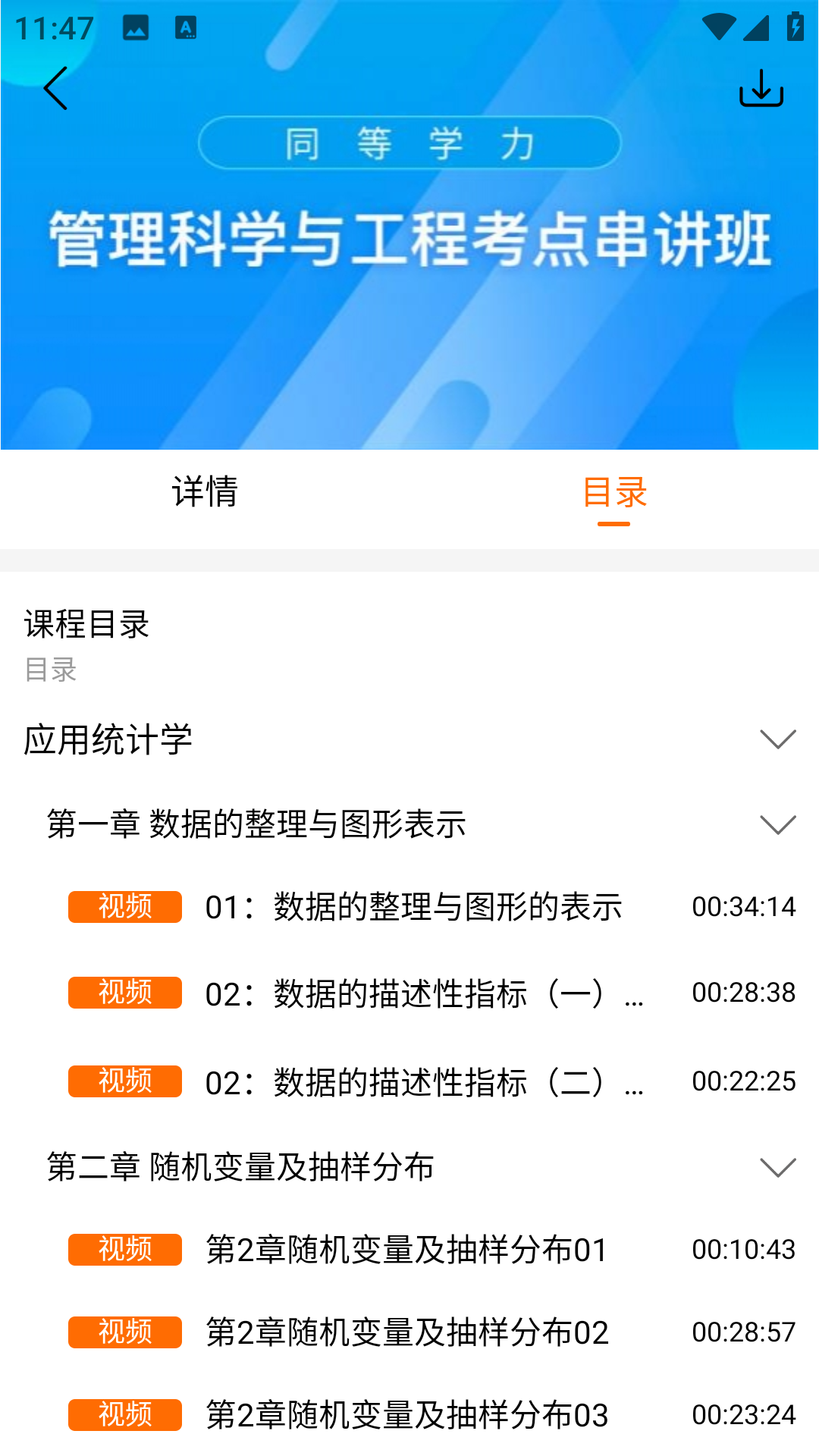
Task: Play 第2章随机变量及抽样分布01
Action: click(x=406, y=1250)
